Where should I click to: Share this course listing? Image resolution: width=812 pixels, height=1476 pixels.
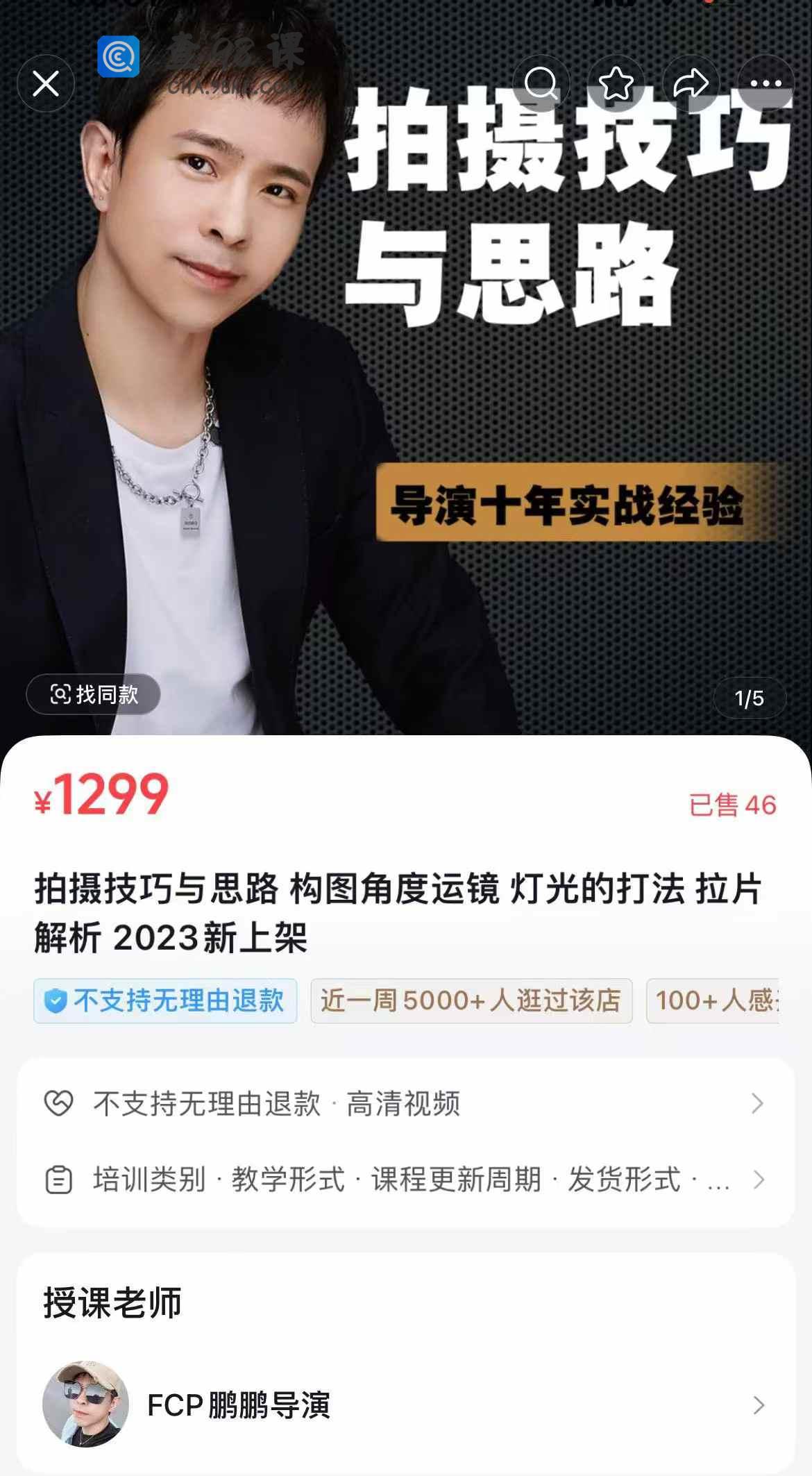tap(691, 84)
